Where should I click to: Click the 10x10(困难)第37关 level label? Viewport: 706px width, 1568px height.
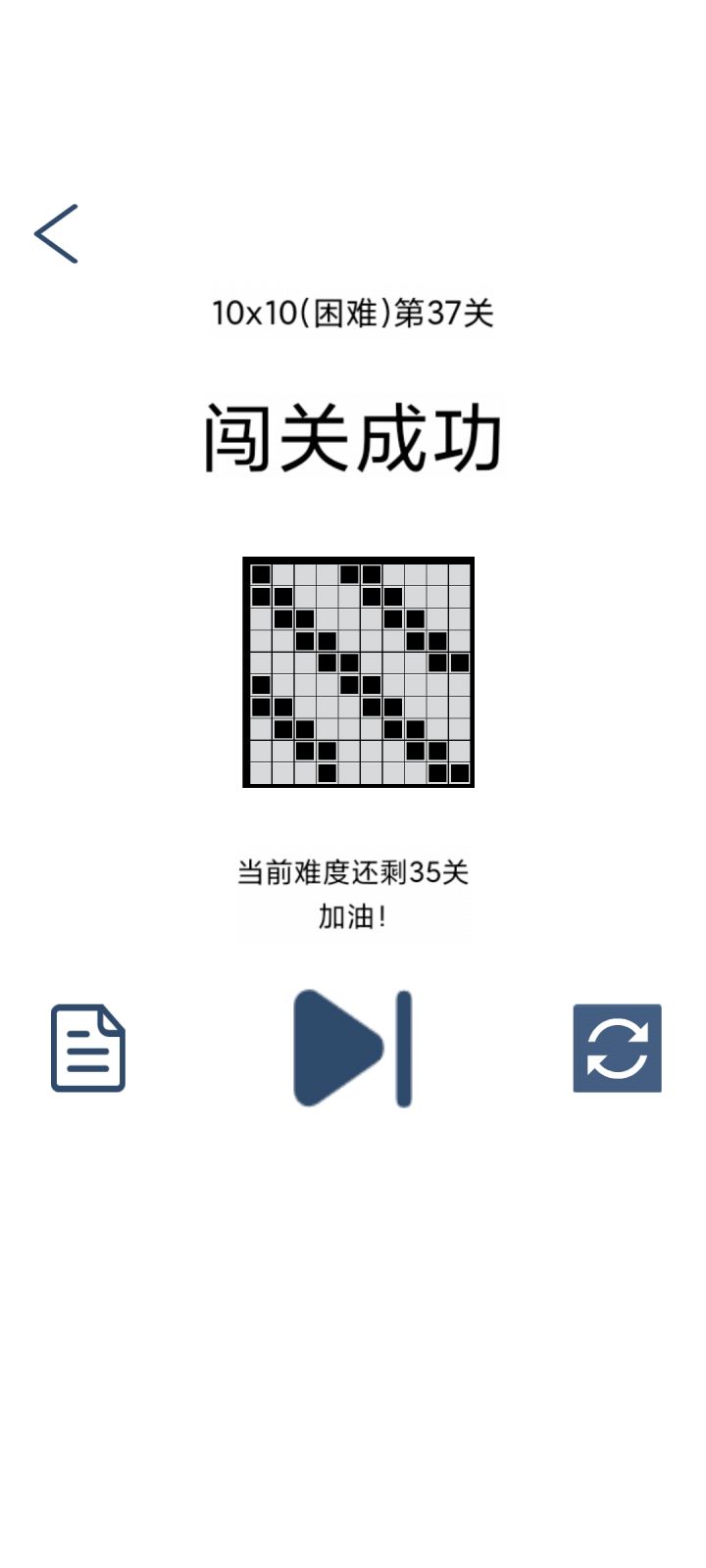353,312
